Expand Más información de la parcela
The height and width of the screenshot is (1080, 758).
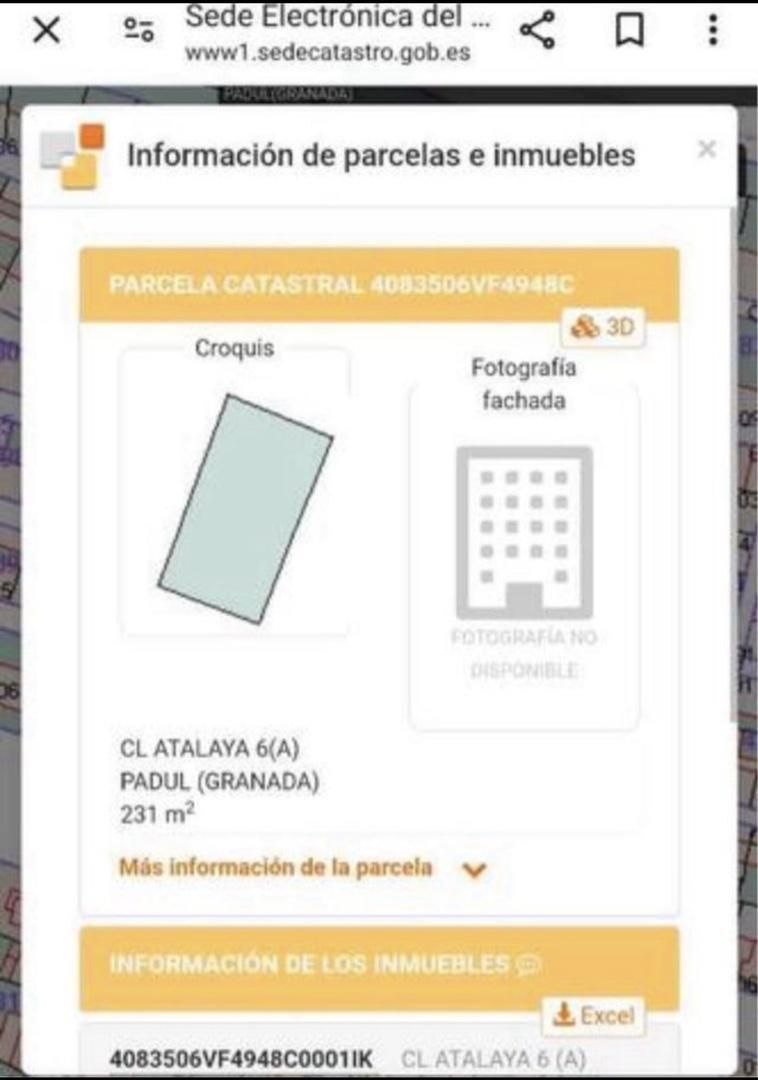click(300, 868)
